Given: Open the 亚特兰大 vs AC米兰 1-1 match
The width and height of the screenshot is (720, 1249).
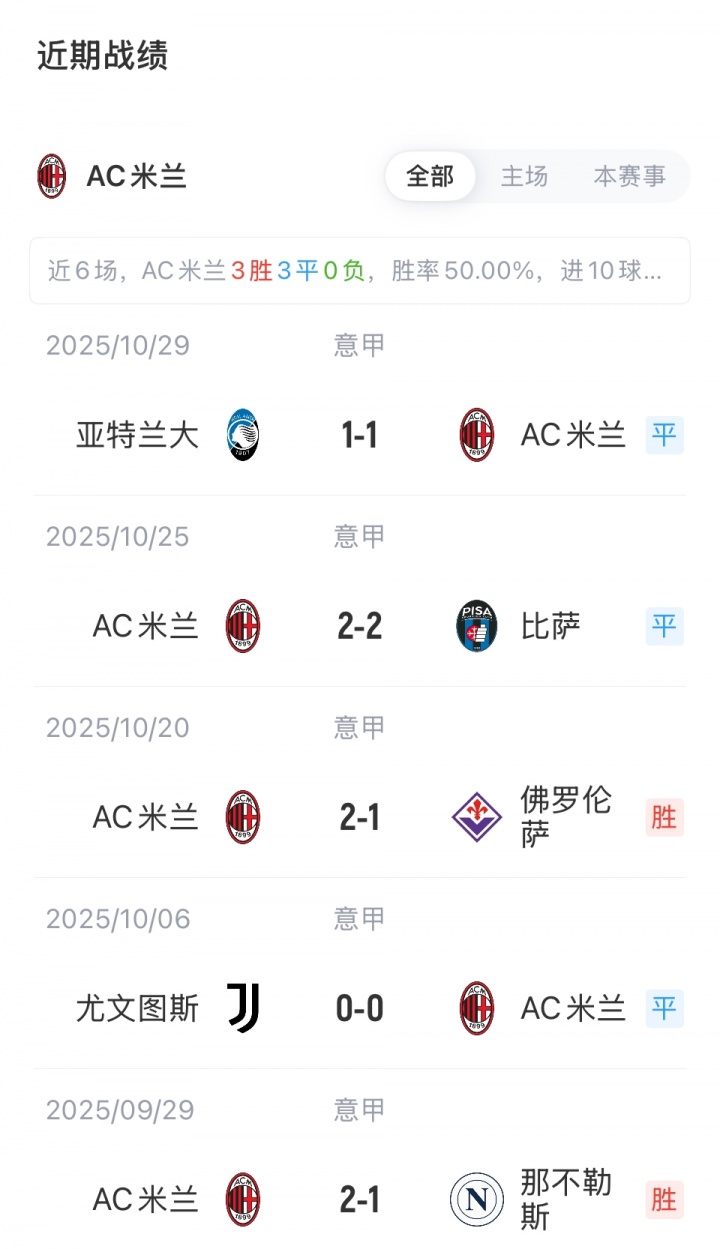Looking at the screenshot, I should point(359,435).
